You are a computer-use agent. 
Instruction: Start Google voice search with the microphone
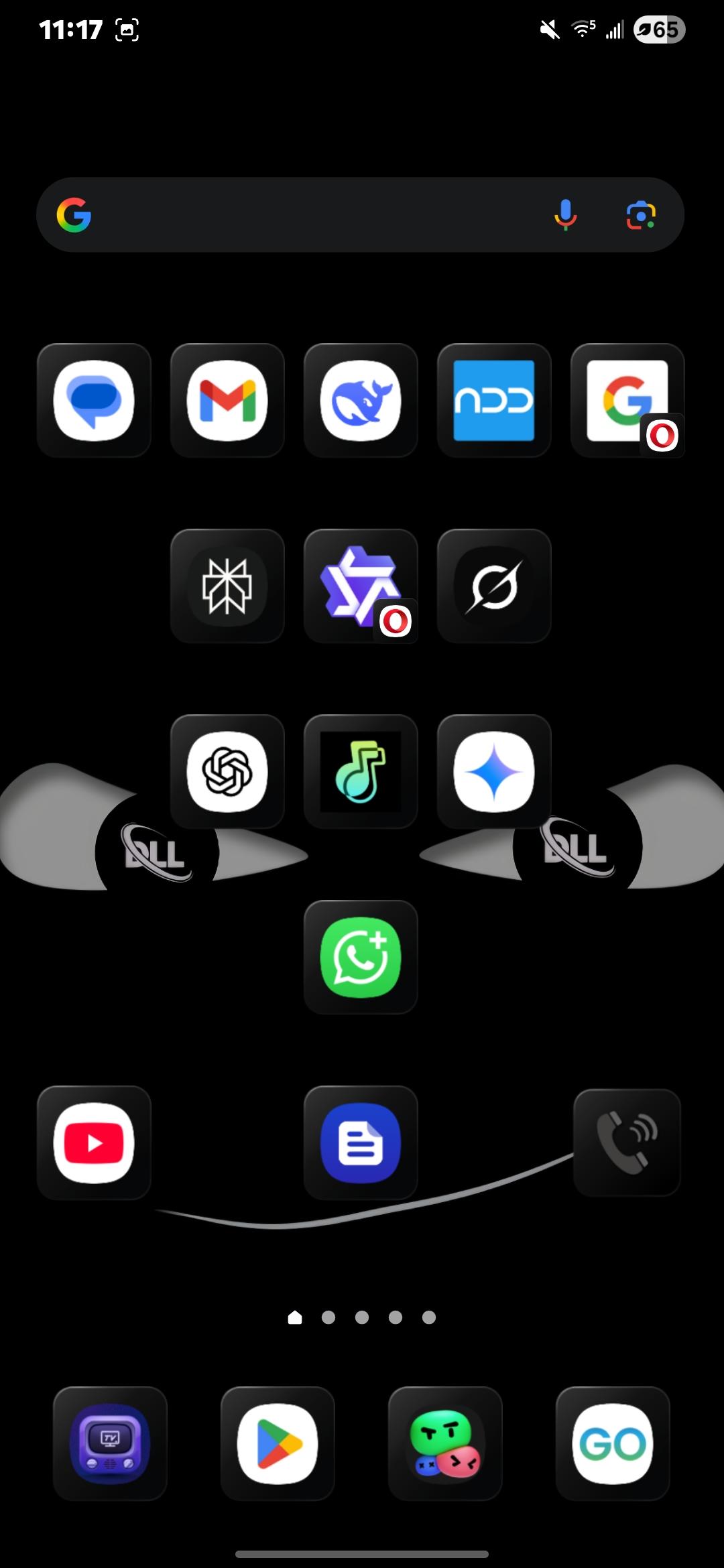click(565, 214)
